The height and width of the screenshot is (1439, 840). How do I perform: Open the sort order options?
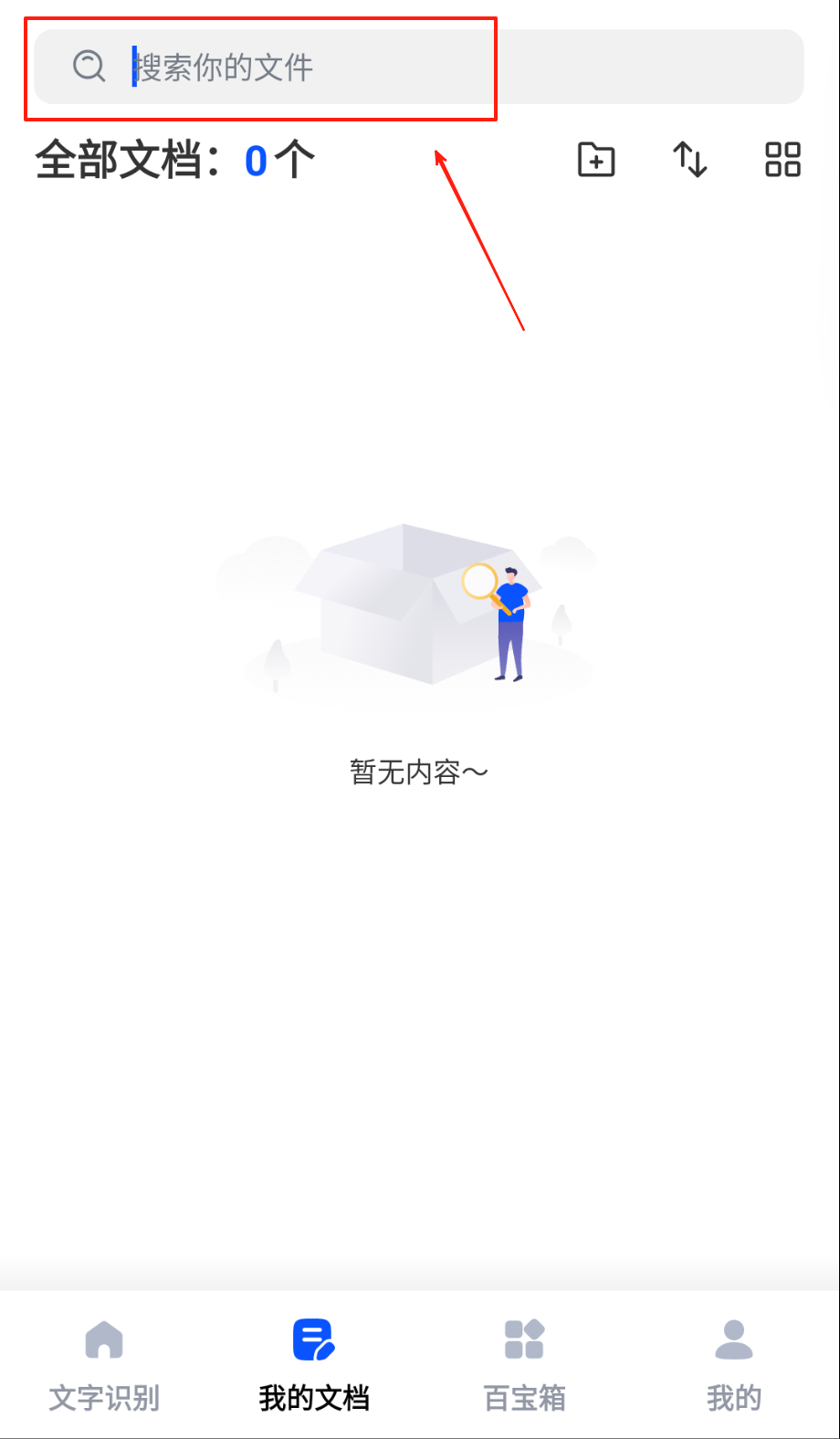click(x=690, y=161)
